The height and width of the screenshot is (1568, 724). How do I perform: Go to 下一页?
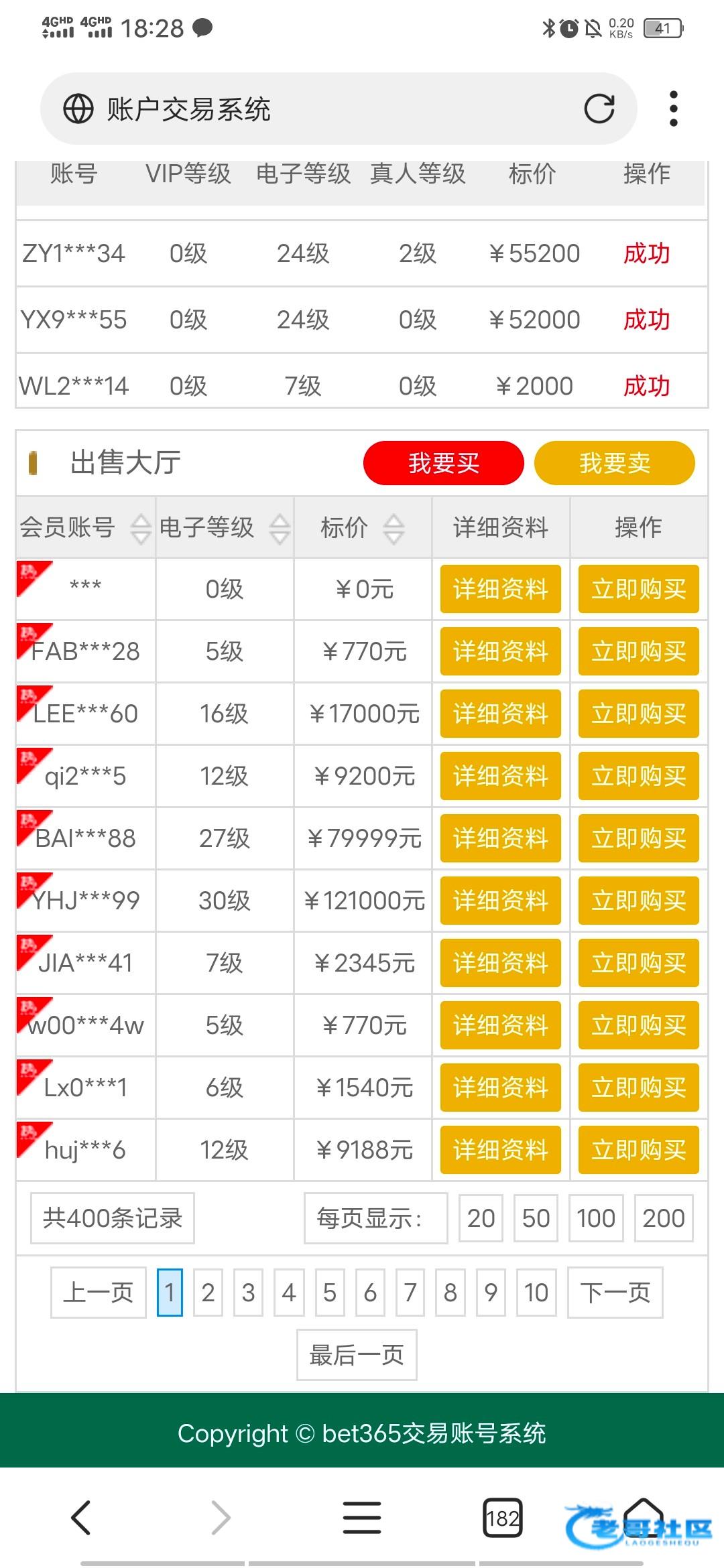coord(615,1293)
